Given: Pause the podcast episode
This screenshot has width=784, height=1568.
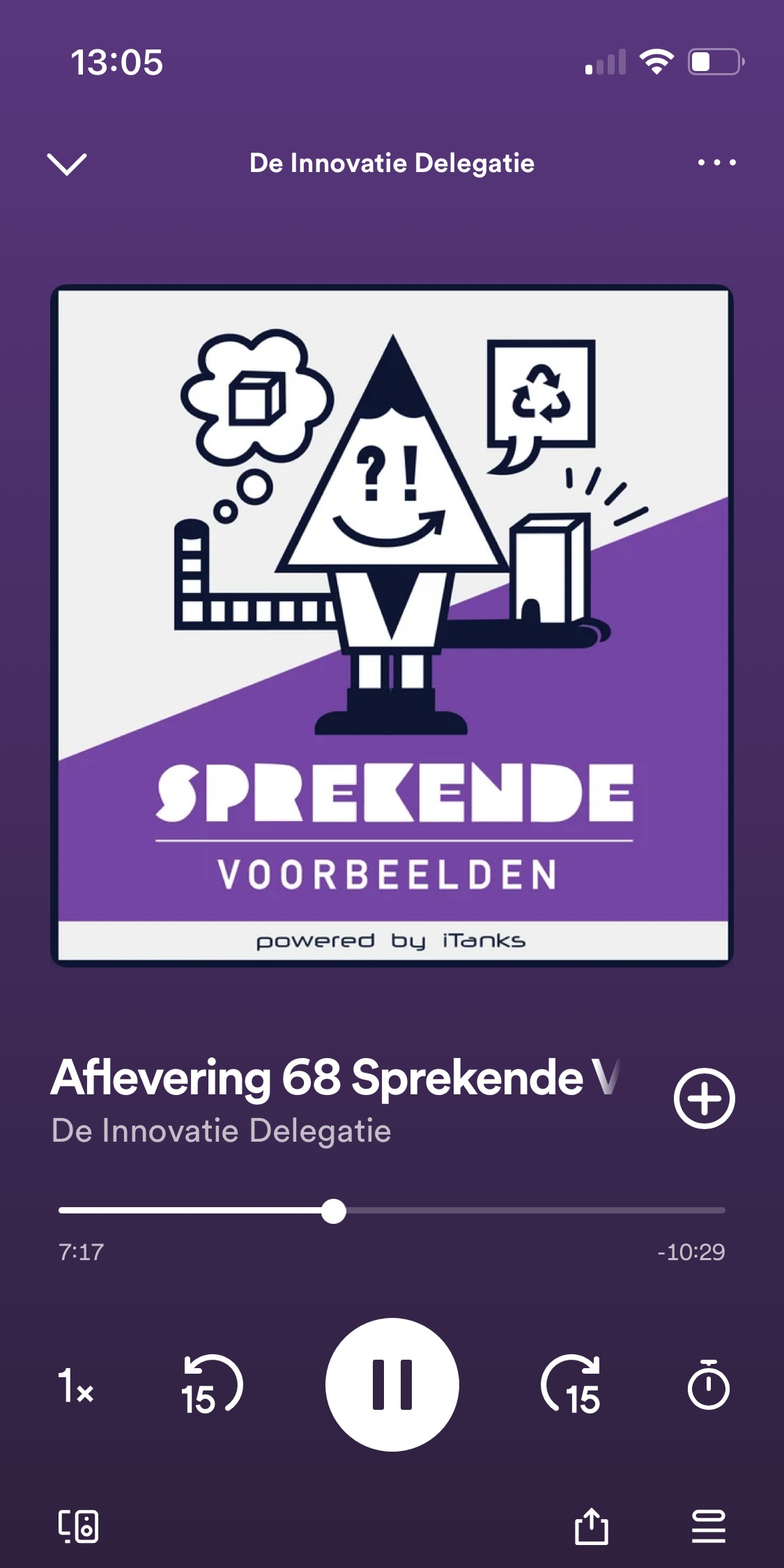Looking at the screenshot, I should pyautogui.click(x=392, y=1384).
